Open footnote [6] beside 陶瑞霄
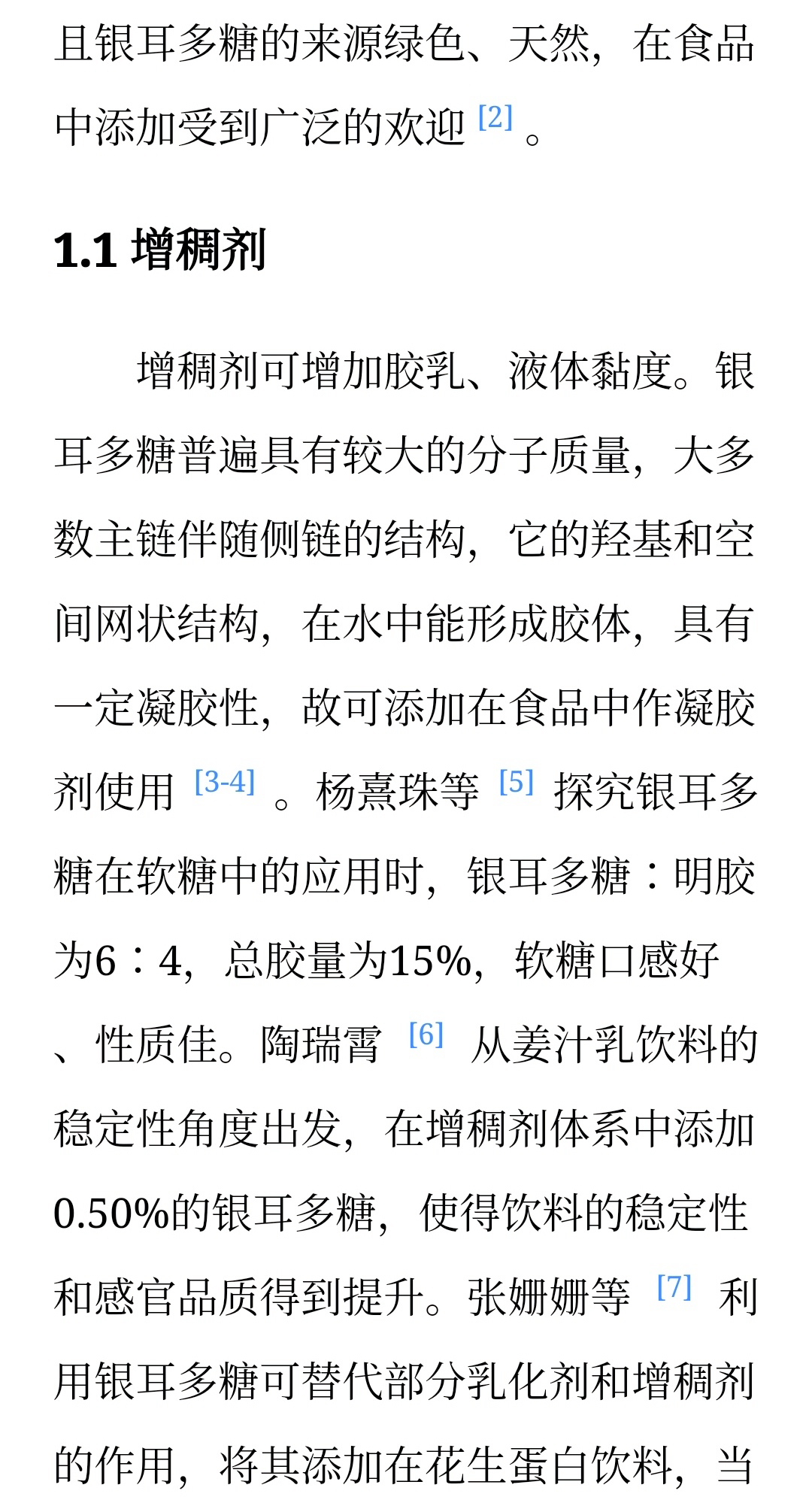812x1506 pixels. pyautogui.click(x=426, y=1035)
